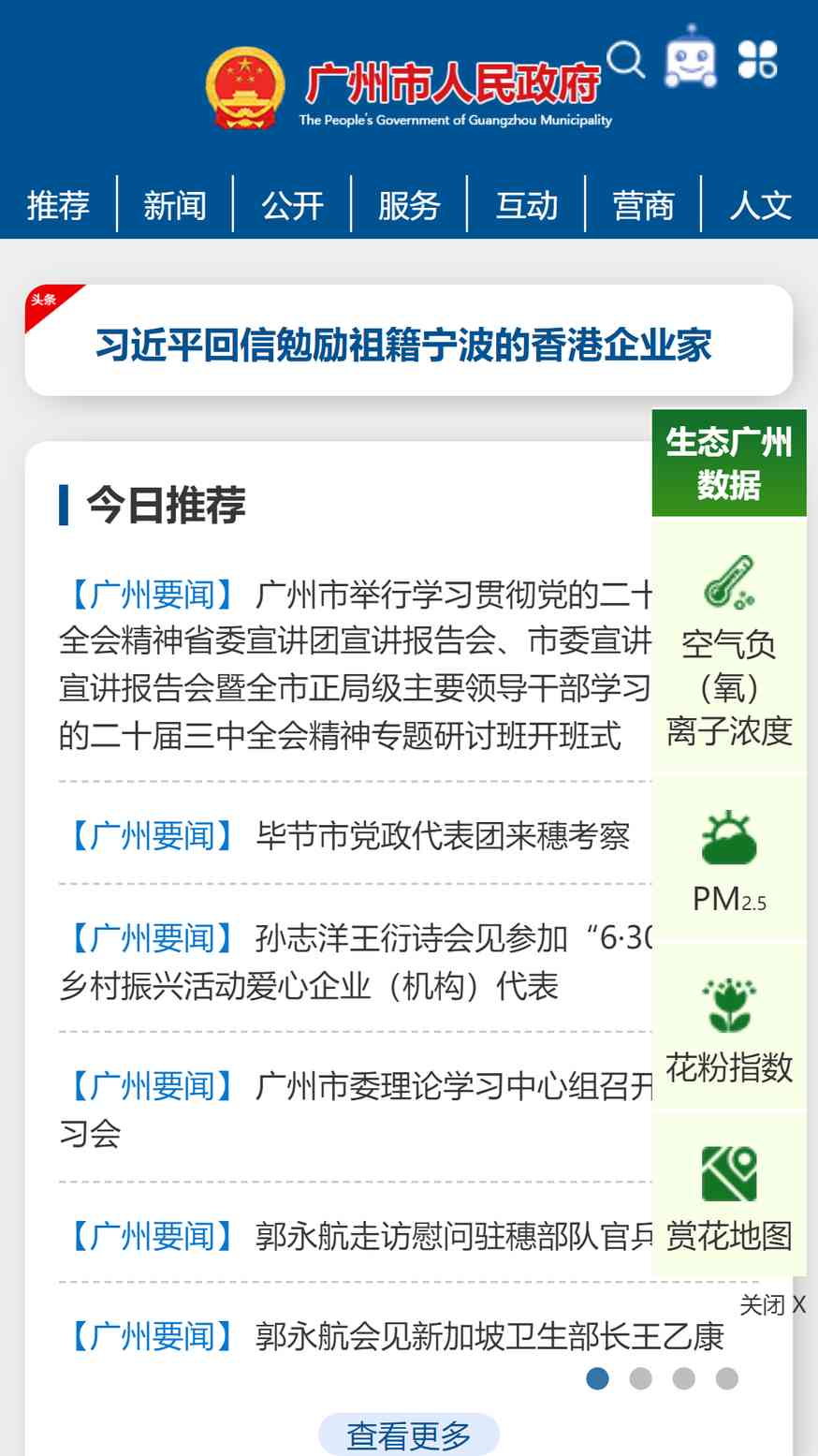The image size is (818, 1456).
Task: Open the 营商 tab
Action: point(643,204)
